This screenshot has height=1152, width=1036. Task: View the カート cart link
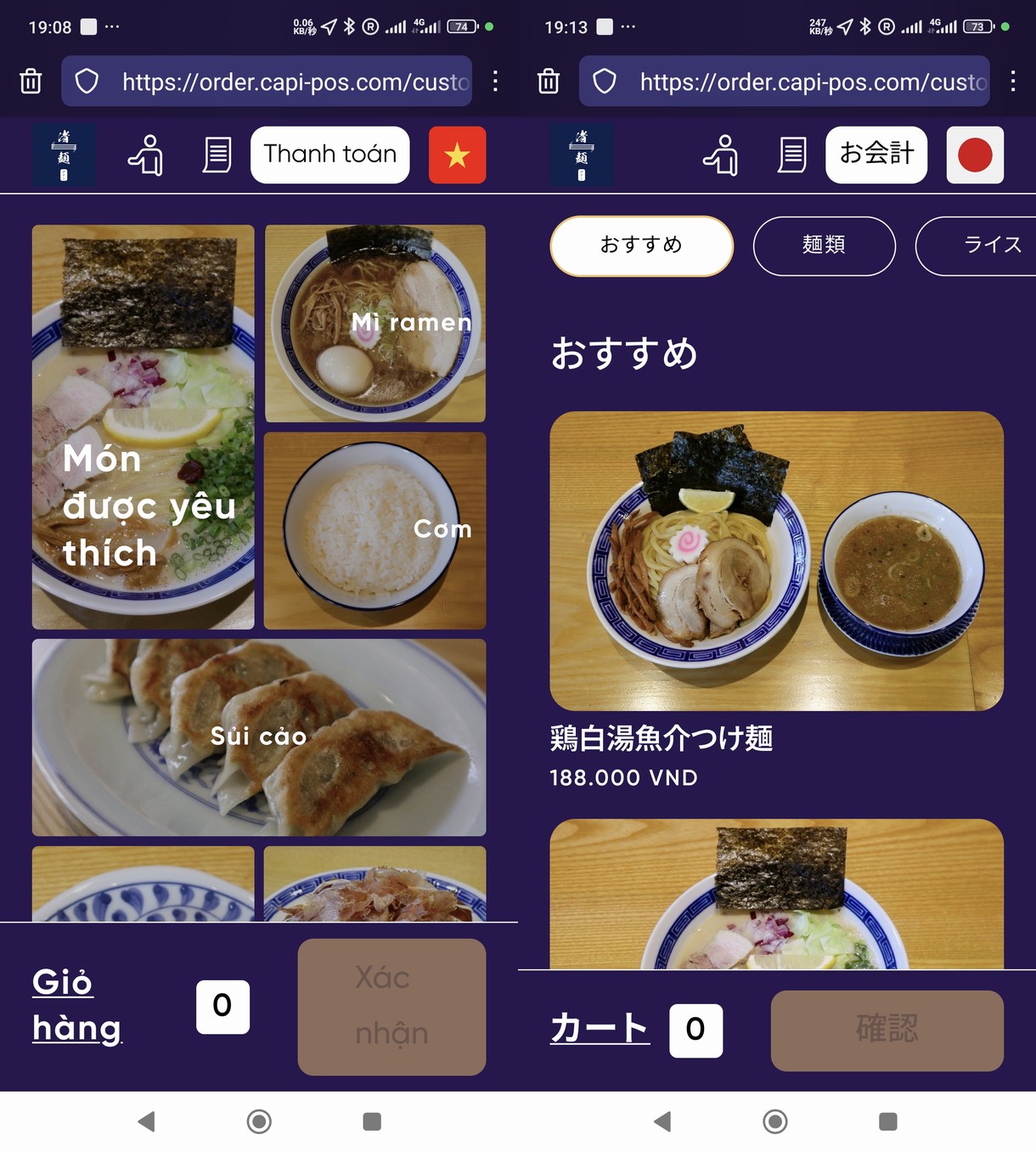click(599, 1029)
